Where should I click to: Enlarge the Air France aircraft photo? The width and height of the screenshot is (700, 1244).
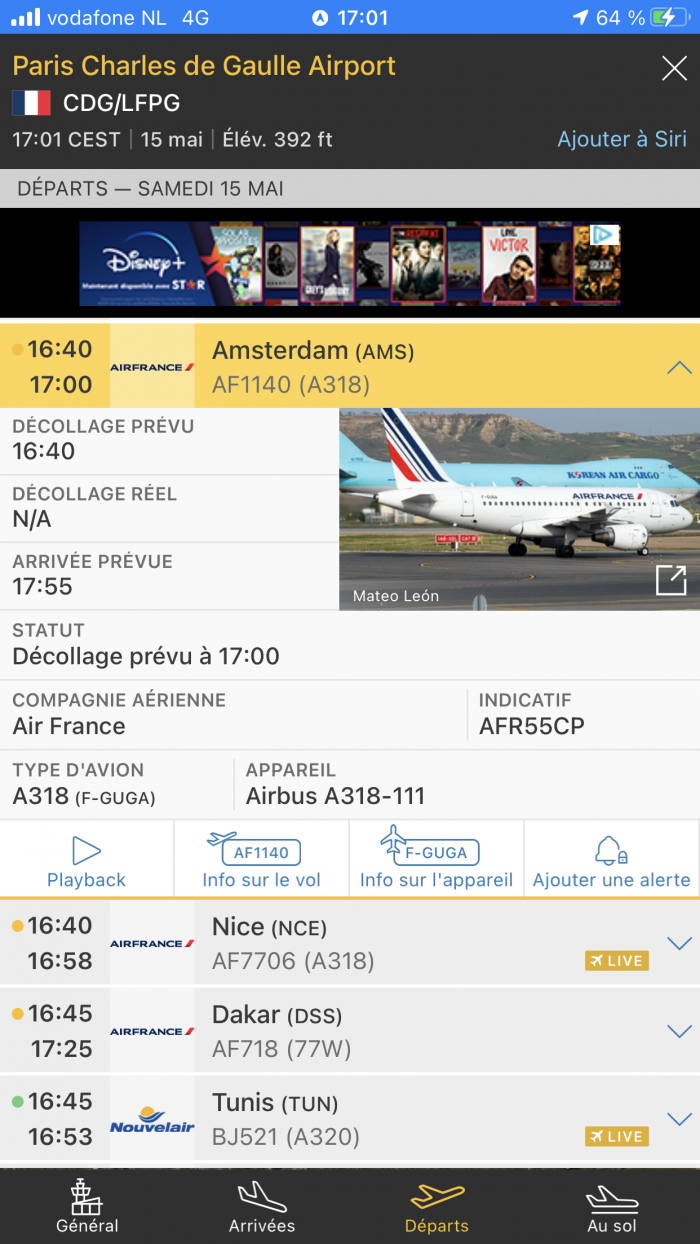coord(671,580)
